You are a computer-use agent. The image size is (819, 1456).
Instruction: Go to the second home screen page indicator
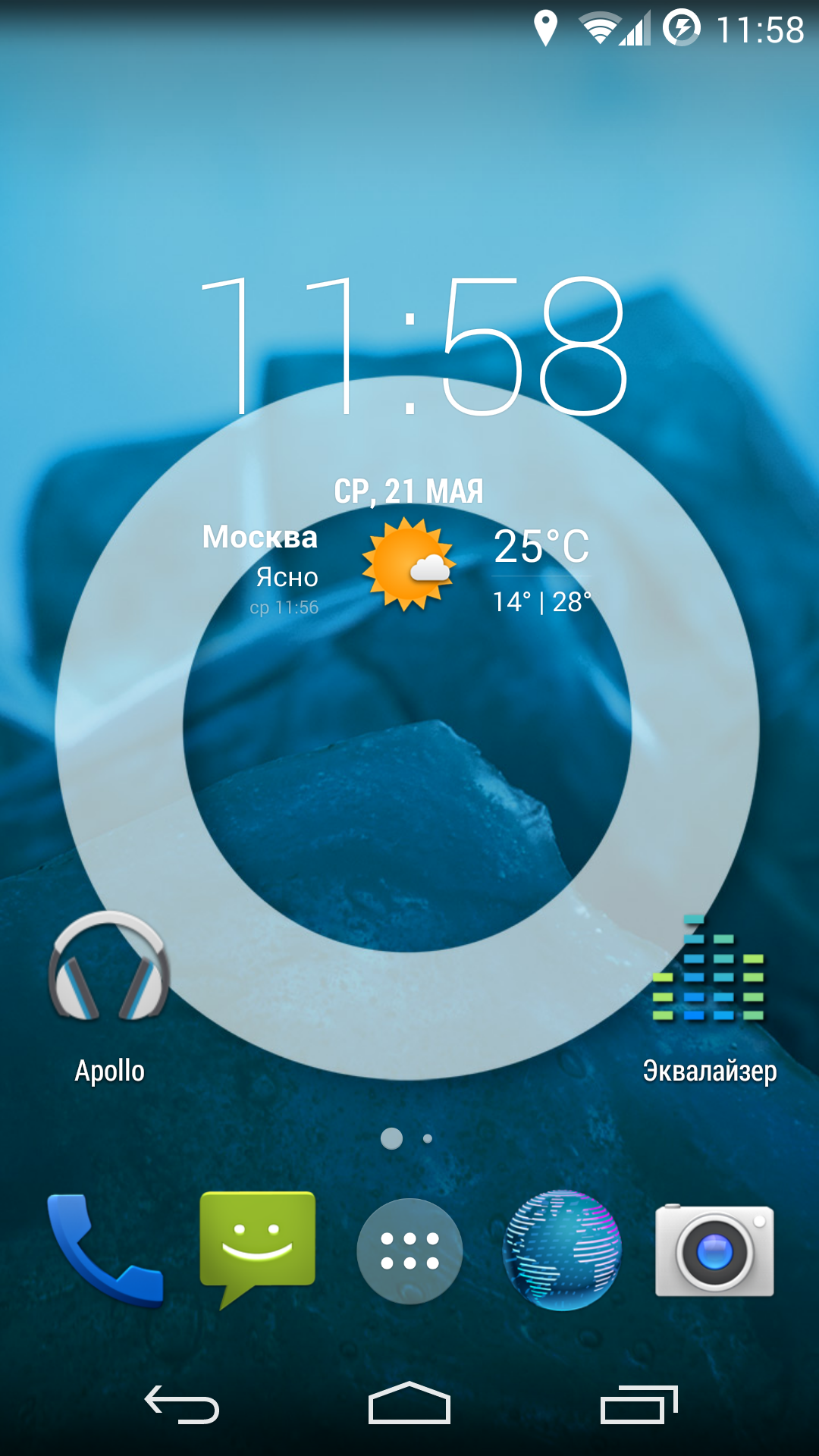(x=428, y=1138)
